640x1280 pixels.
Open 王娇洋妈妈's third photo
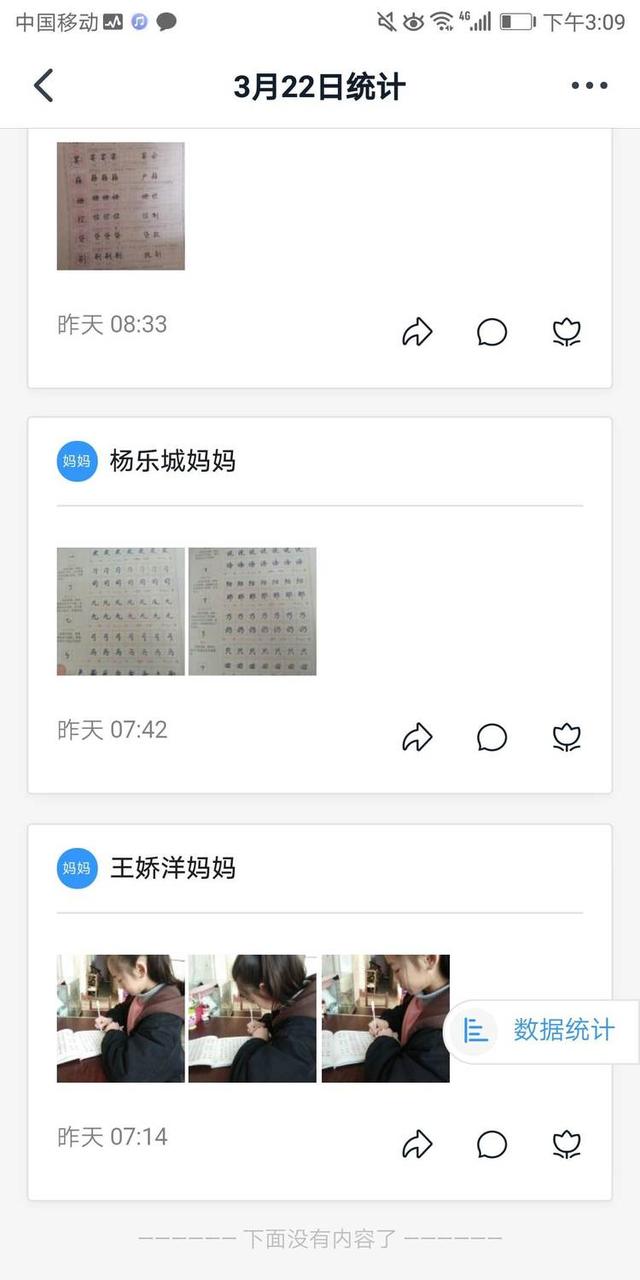(385, 1018)
